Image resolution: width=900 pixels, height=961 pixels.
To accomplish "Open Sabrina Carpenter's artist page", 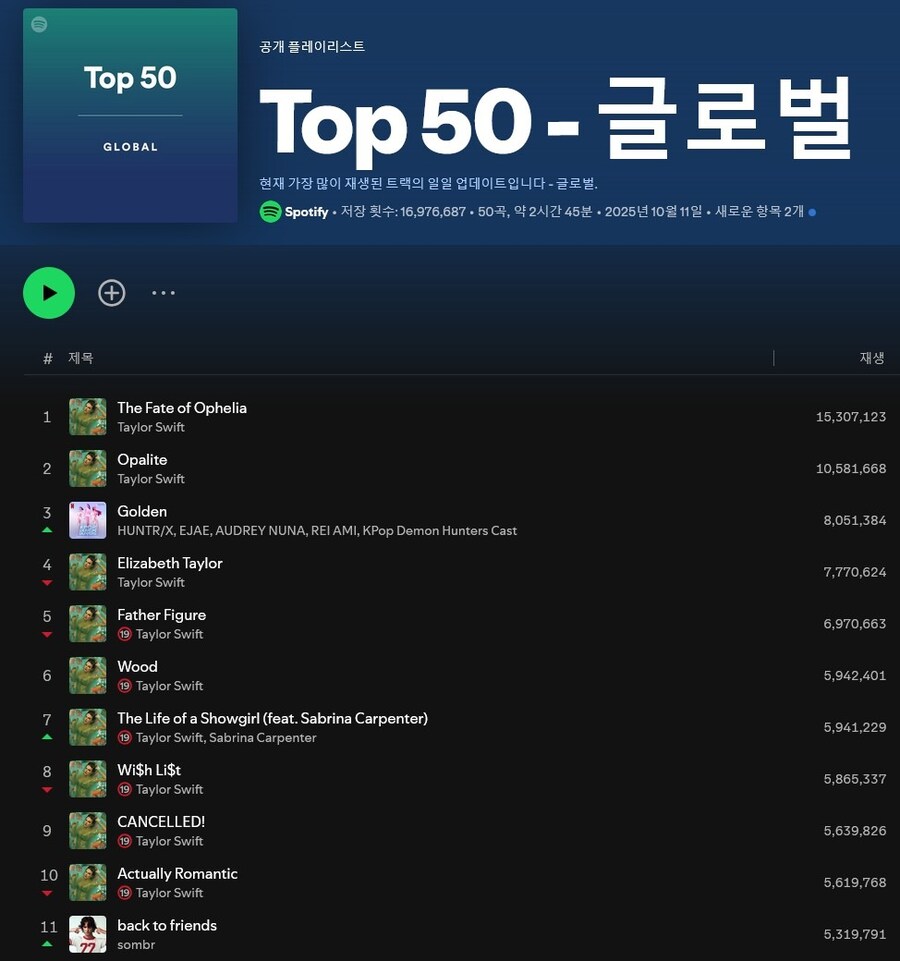I will point(263,738).
